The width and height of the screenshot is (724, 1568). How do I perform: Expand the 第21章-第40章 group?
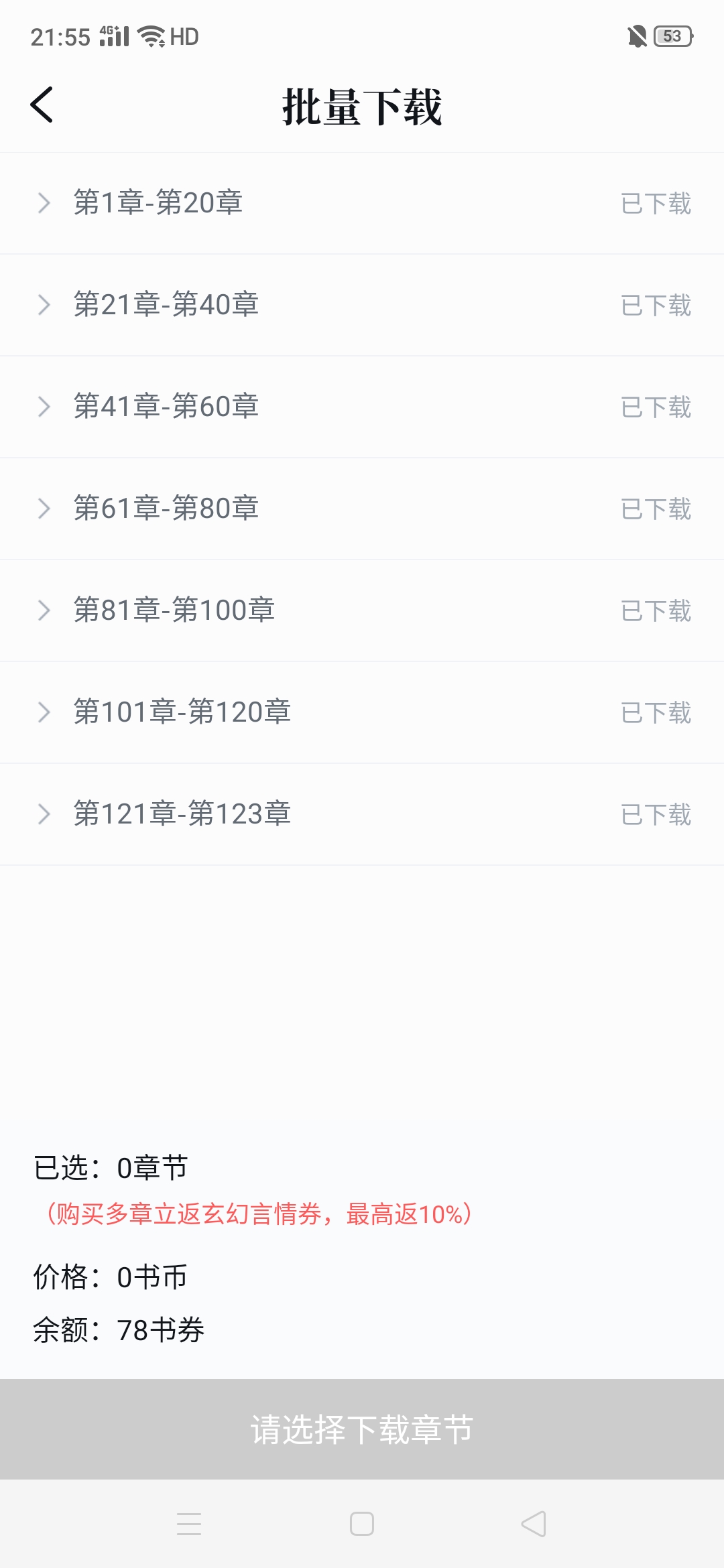click(x=362, y=305)
